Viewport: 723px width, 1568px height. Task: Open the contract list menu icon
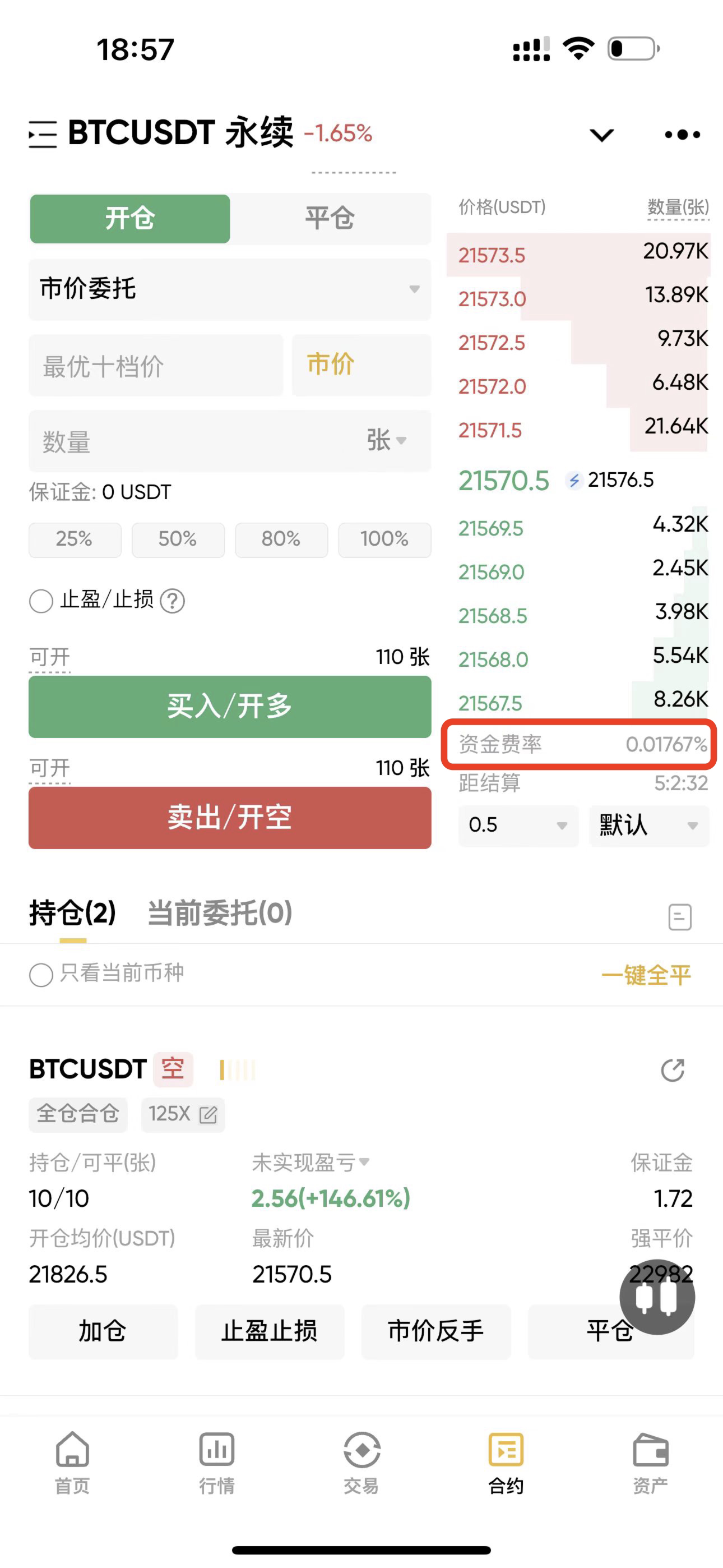pyautogui.click(x=43, y=135)
